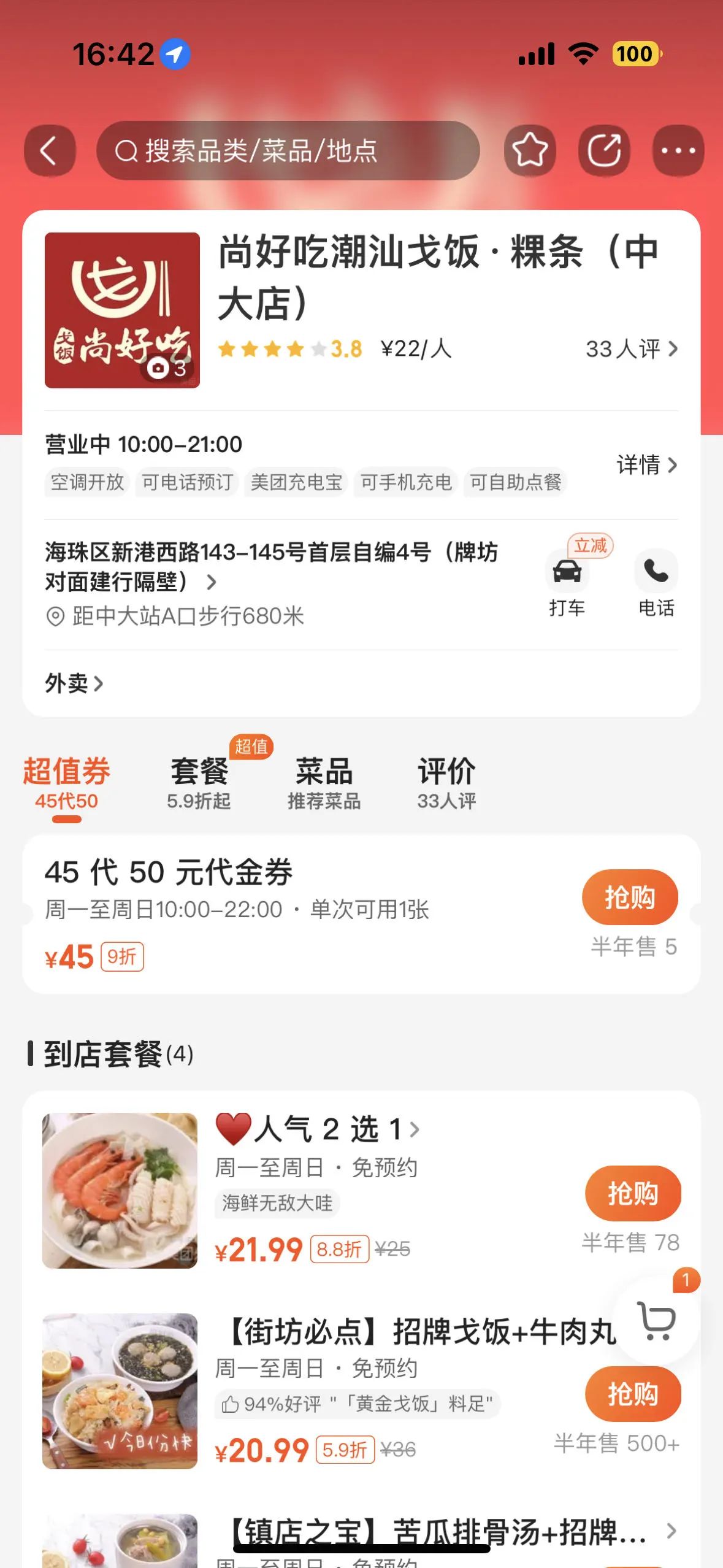This screenshot has height=1568, width=723.
Task: Share this restaurant page
Action: pyautogui.click(x=604, y=151)
